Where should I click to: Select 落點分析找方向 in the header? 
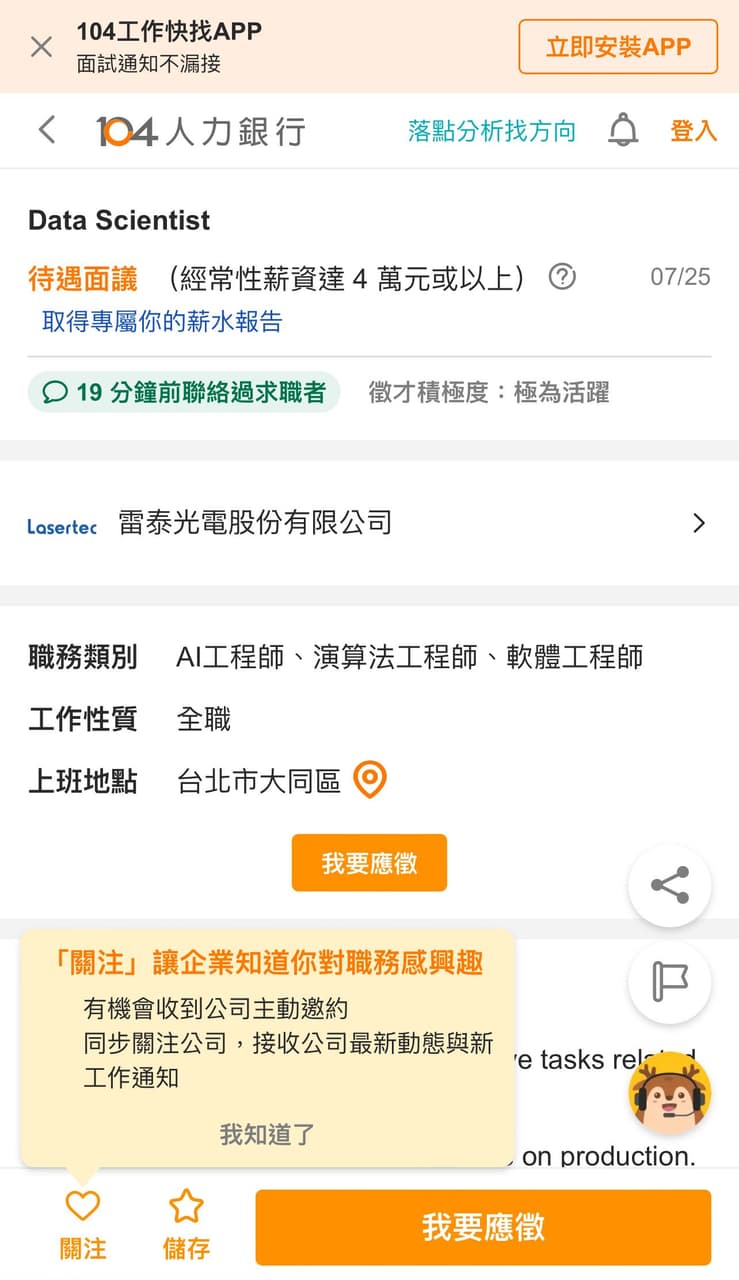(491, 131)
